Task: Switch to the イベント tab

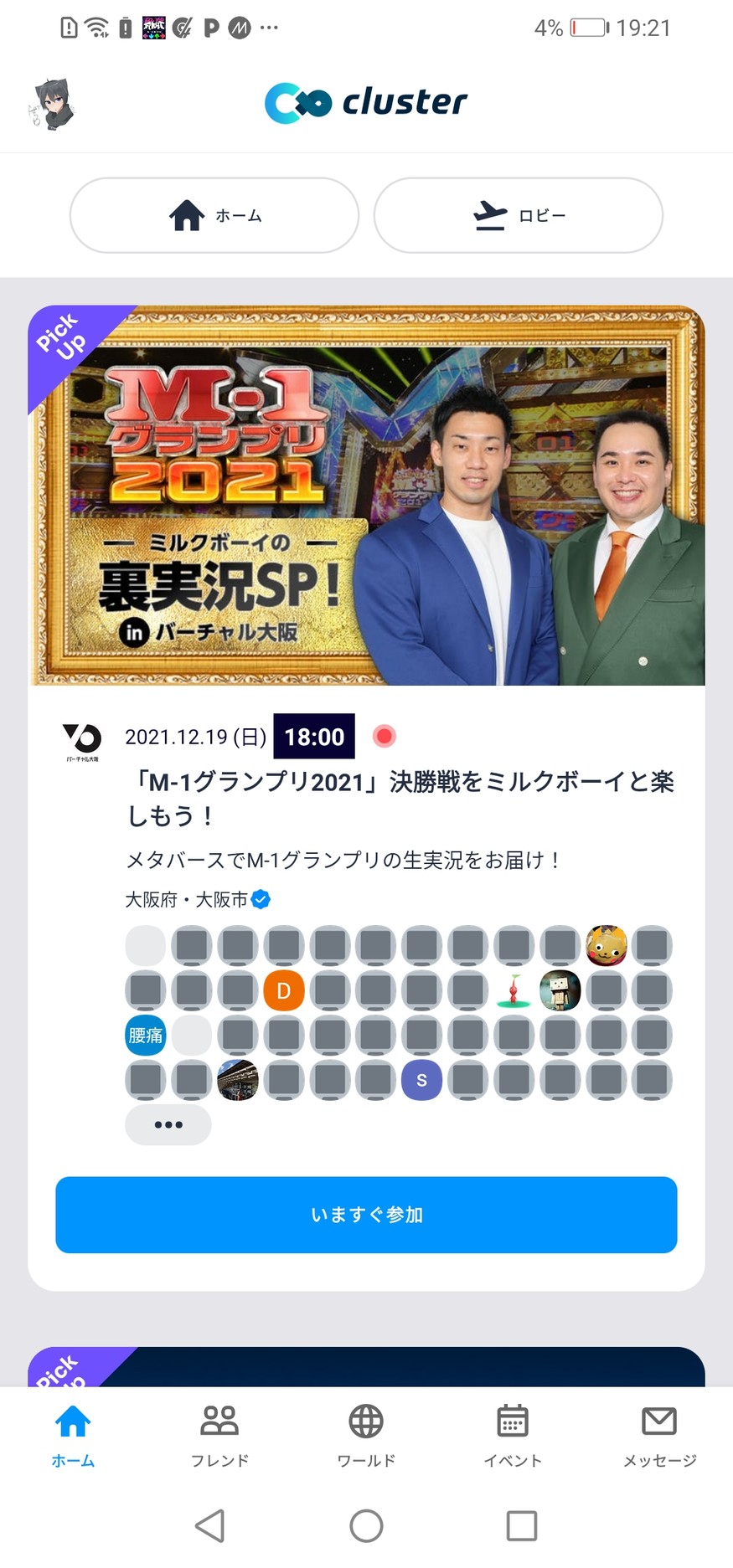Action: [x=513, y=1437]
